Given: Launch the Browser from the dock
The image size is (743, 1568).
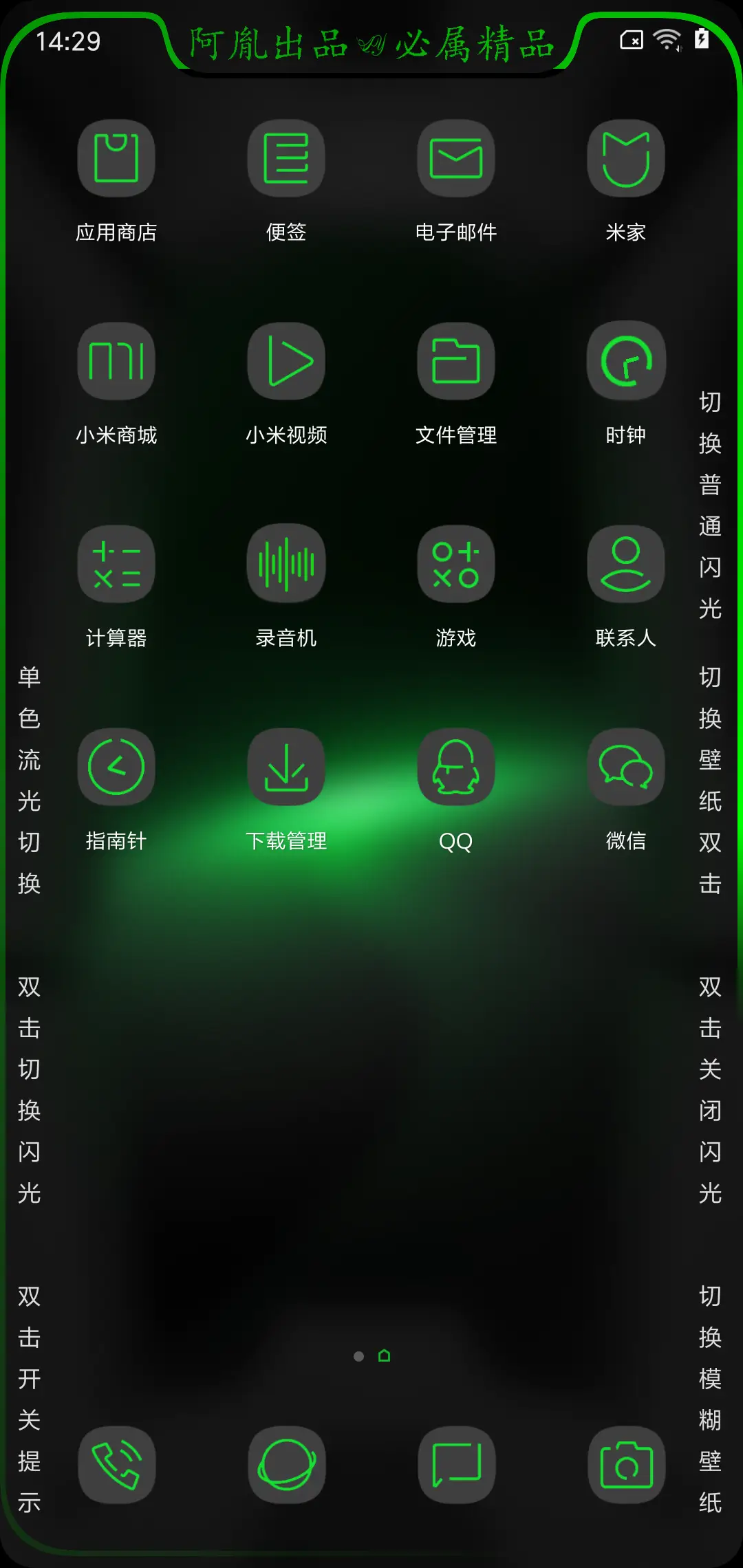Looking at the screenshot, I should (x=286, y=1463).
